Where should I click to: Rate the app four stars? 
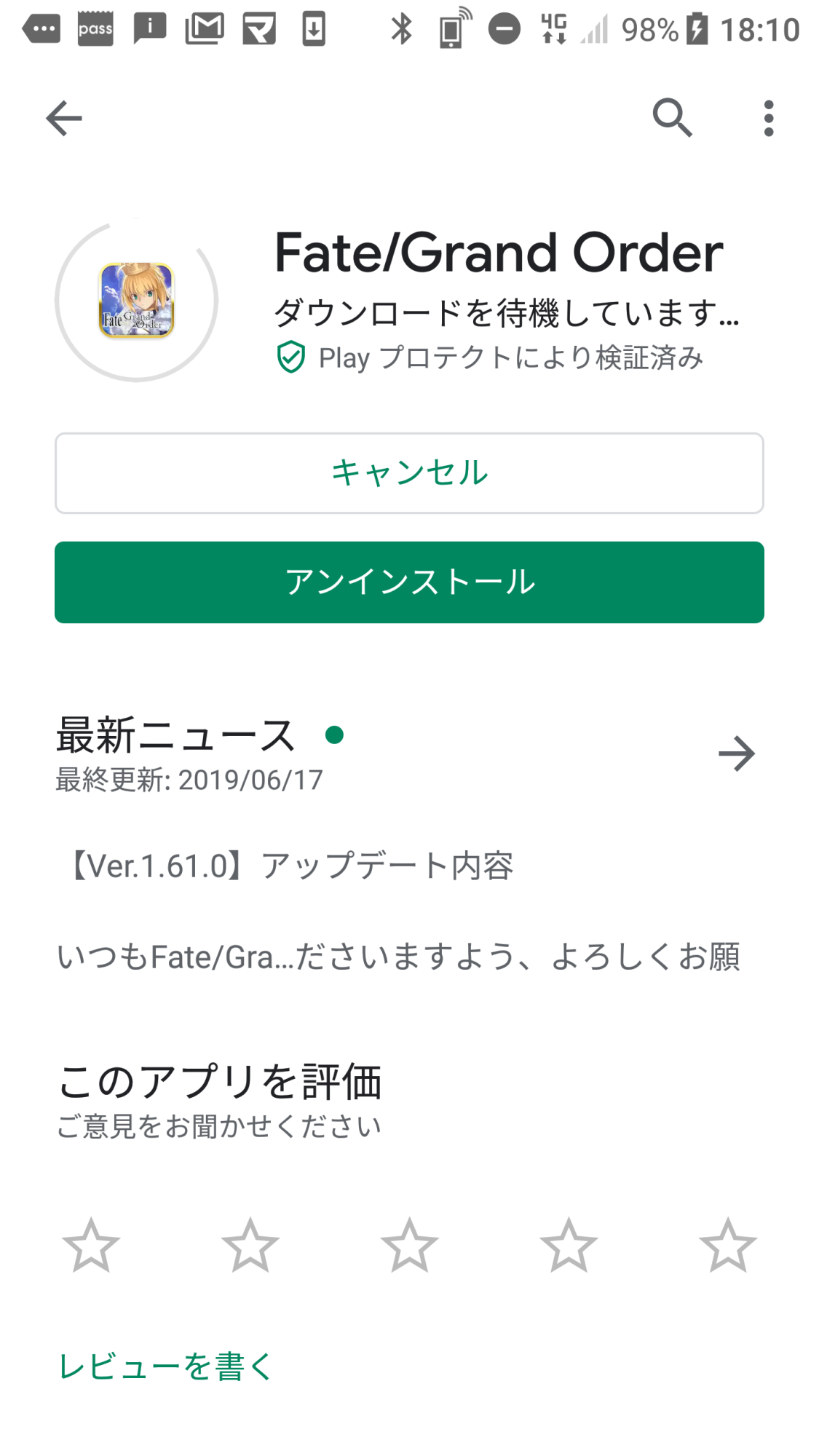(569, 1246)
